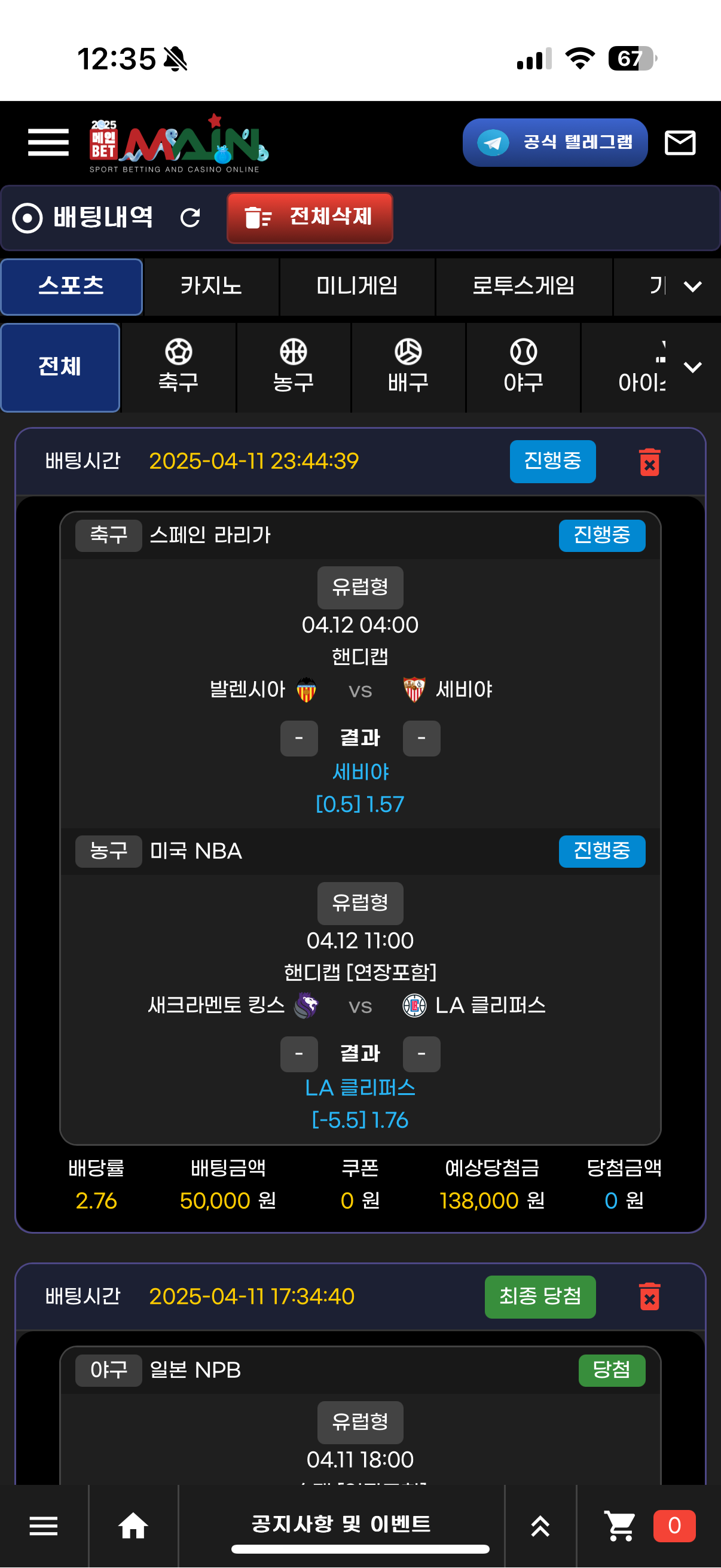Tap the 전체삭제 button
The image size is (721, 1568).
[309, 217]
